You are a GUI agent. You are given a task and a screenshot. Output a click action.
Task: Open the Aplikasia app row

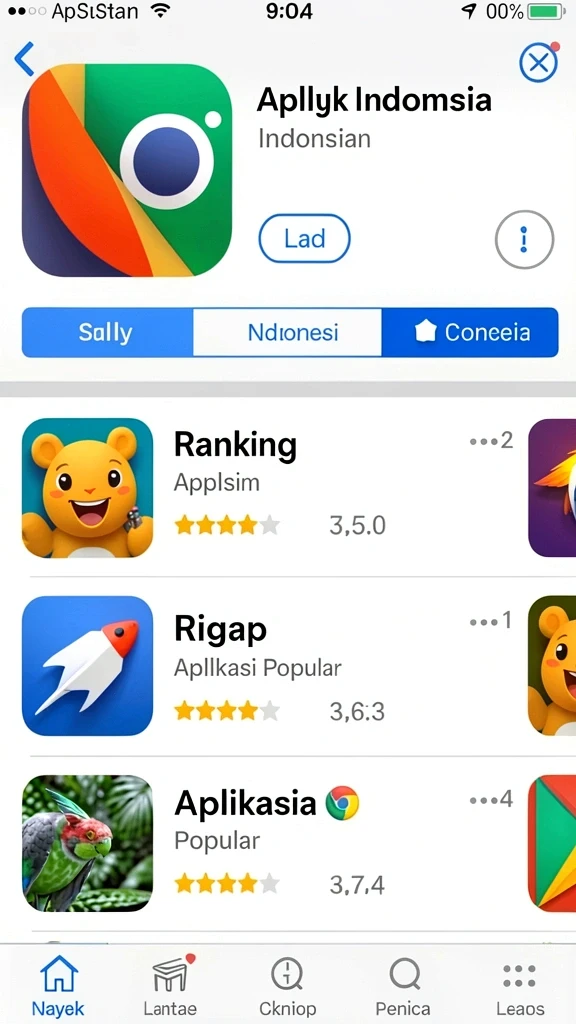272,843
